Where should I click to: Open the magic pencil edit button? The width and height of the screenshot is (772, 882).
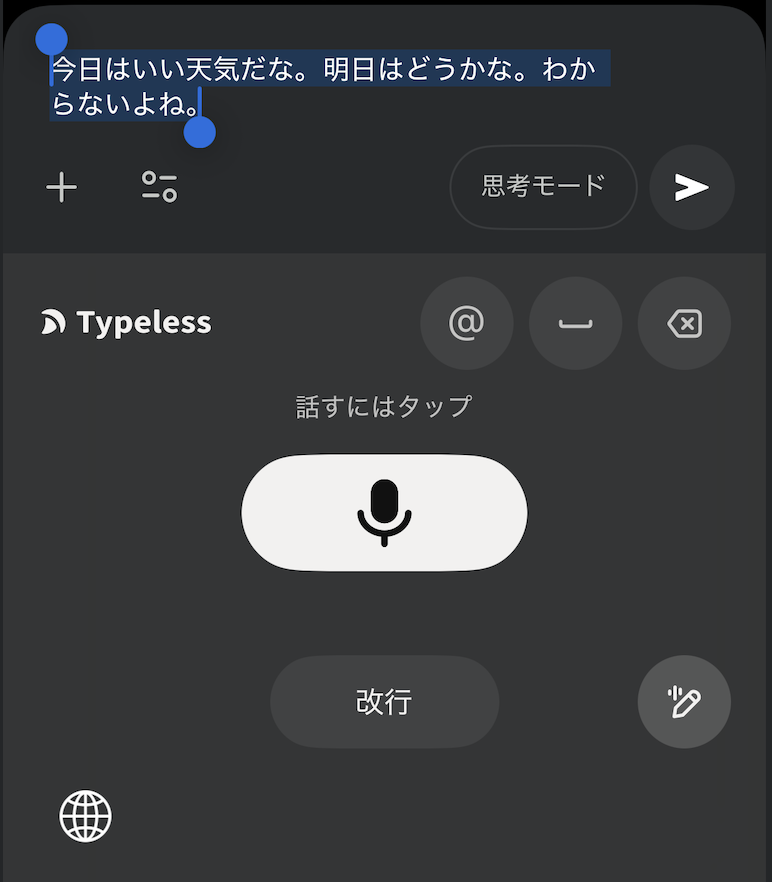pyautogui.click(x=684, y=702)
